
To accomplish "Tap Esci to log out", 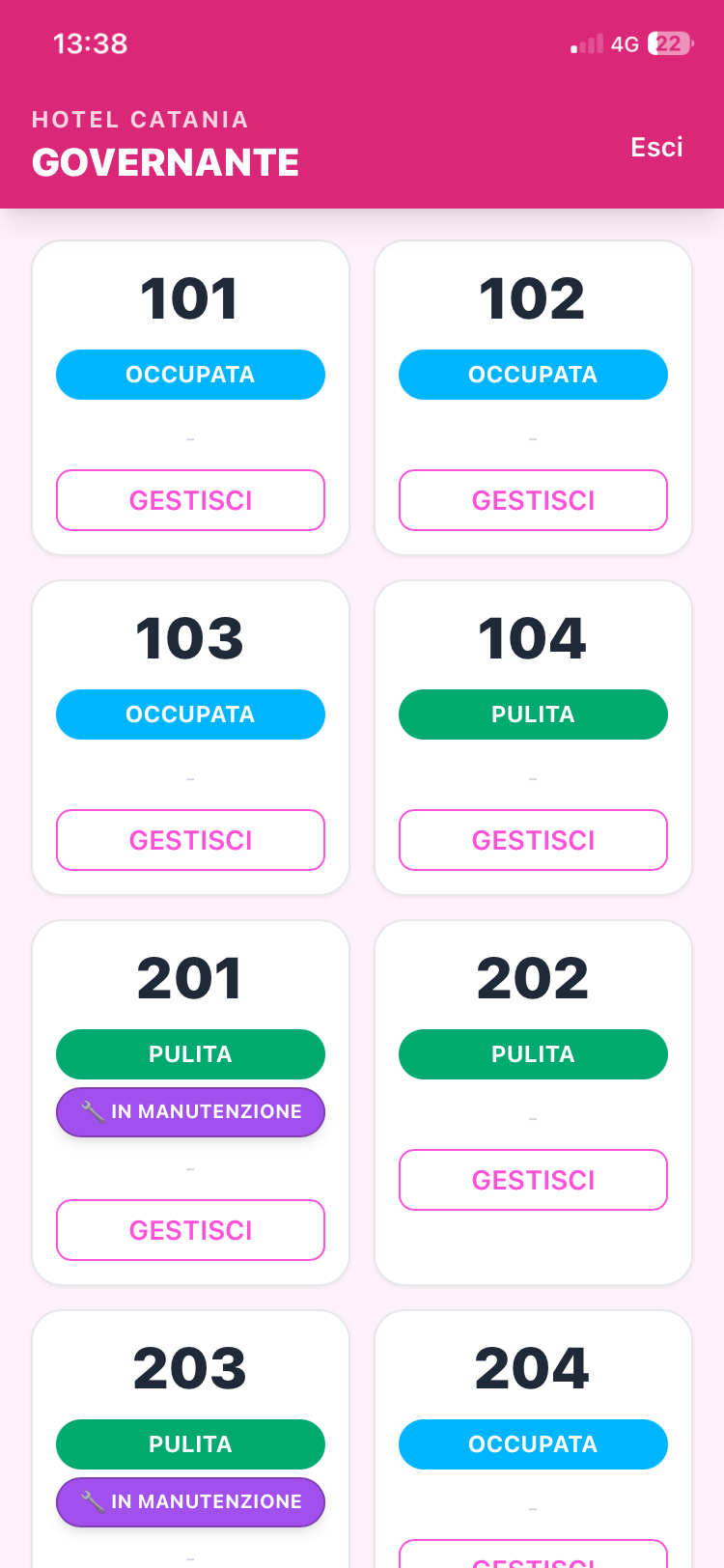I will (x=656, y=147).
